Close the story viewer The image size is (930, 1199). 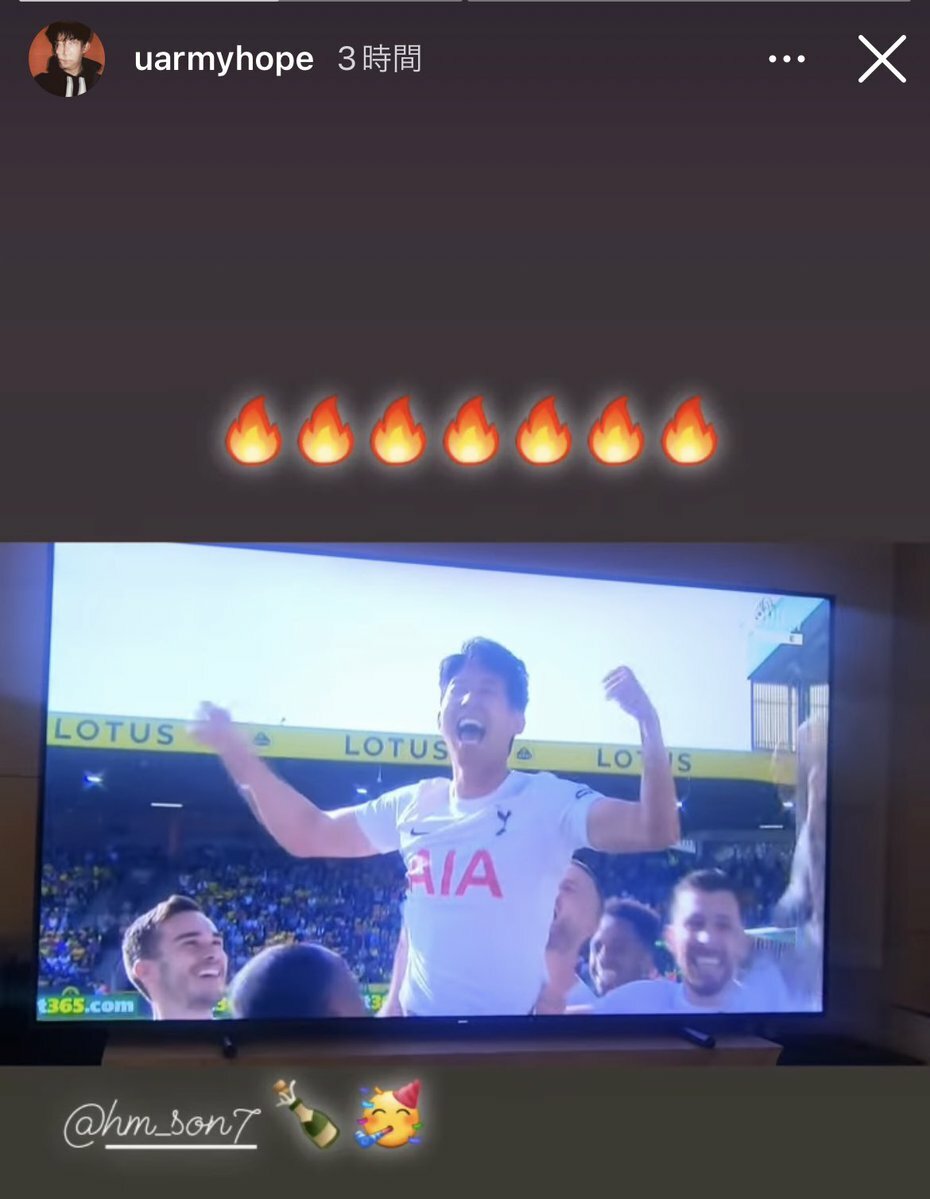(881, 60)
